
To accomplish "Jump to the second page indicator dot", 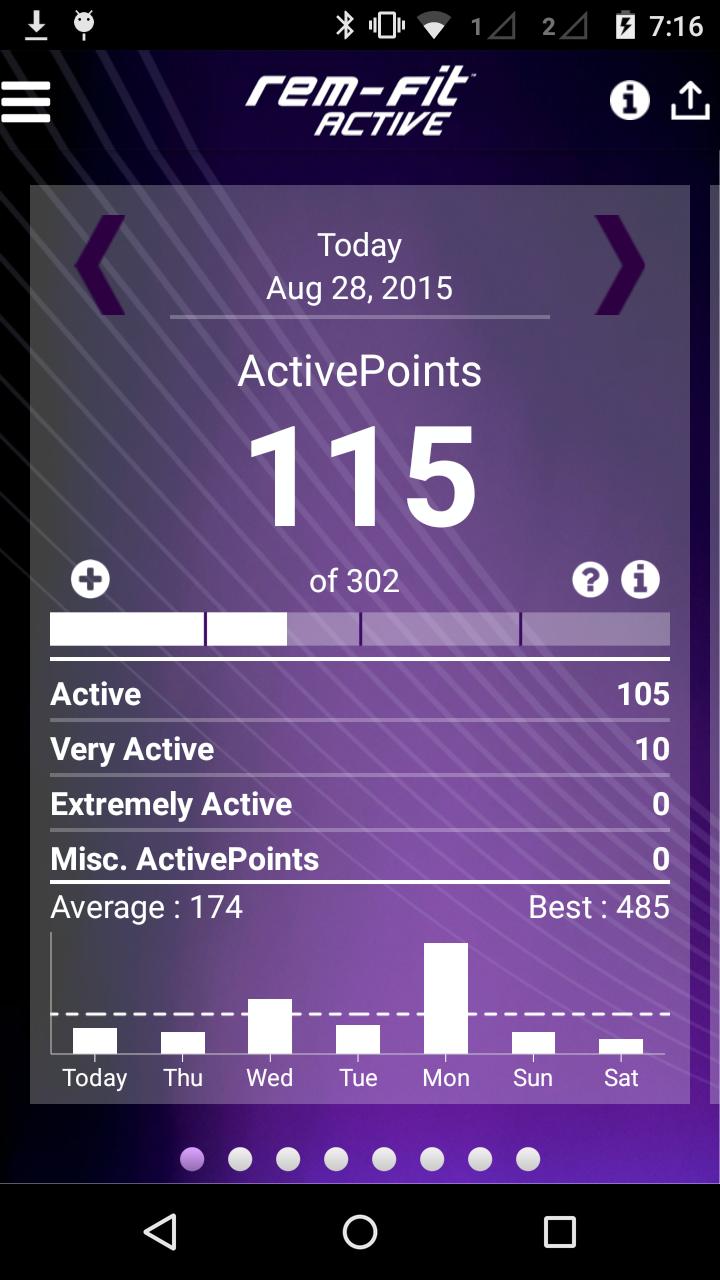I will (240, 1159).
